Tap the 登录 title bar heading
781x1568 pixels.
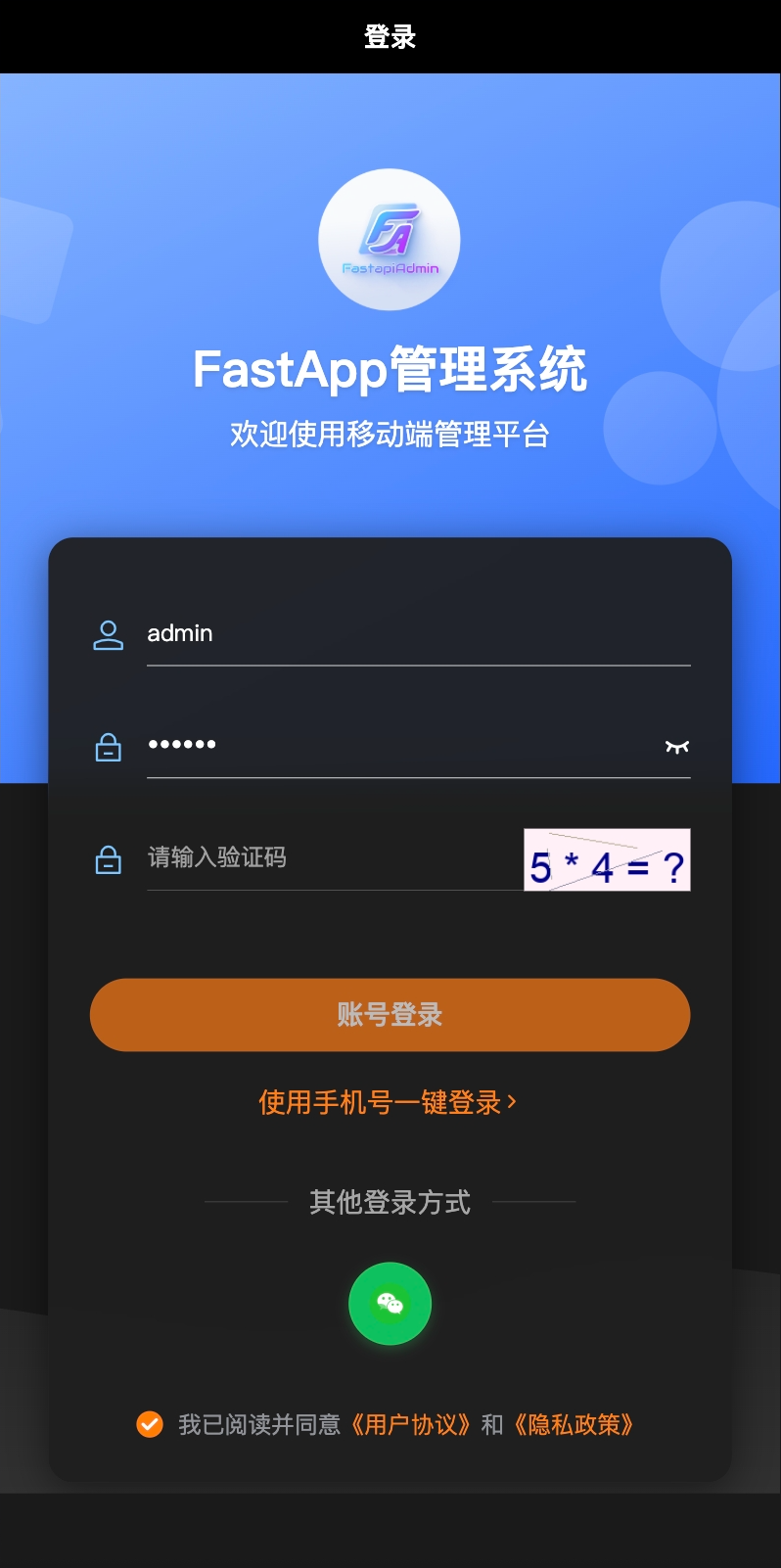coord(390,38)
